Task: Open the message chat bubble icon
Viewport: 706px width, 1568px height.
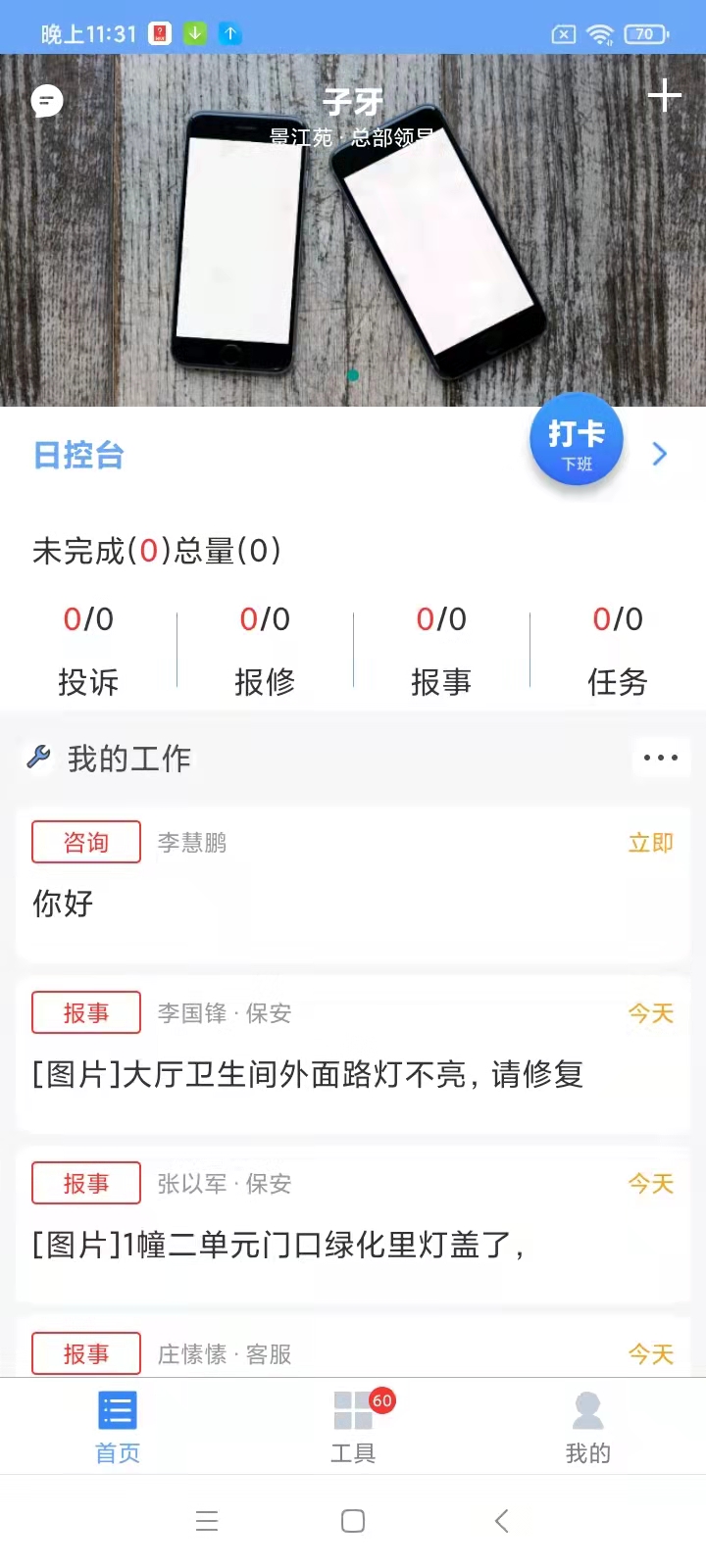Action: pos(44,100)
